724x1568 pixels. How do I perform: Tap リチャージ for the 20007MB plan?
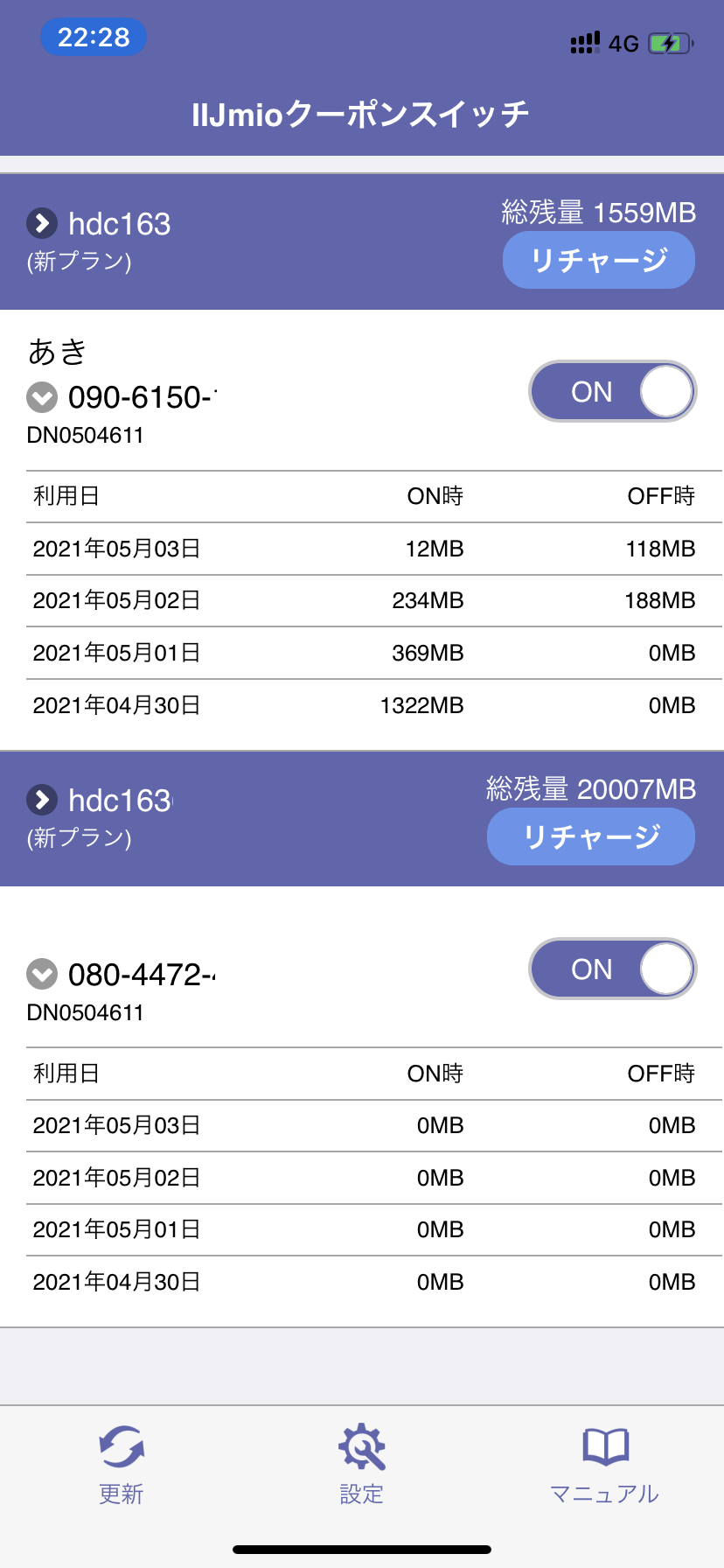591,836
